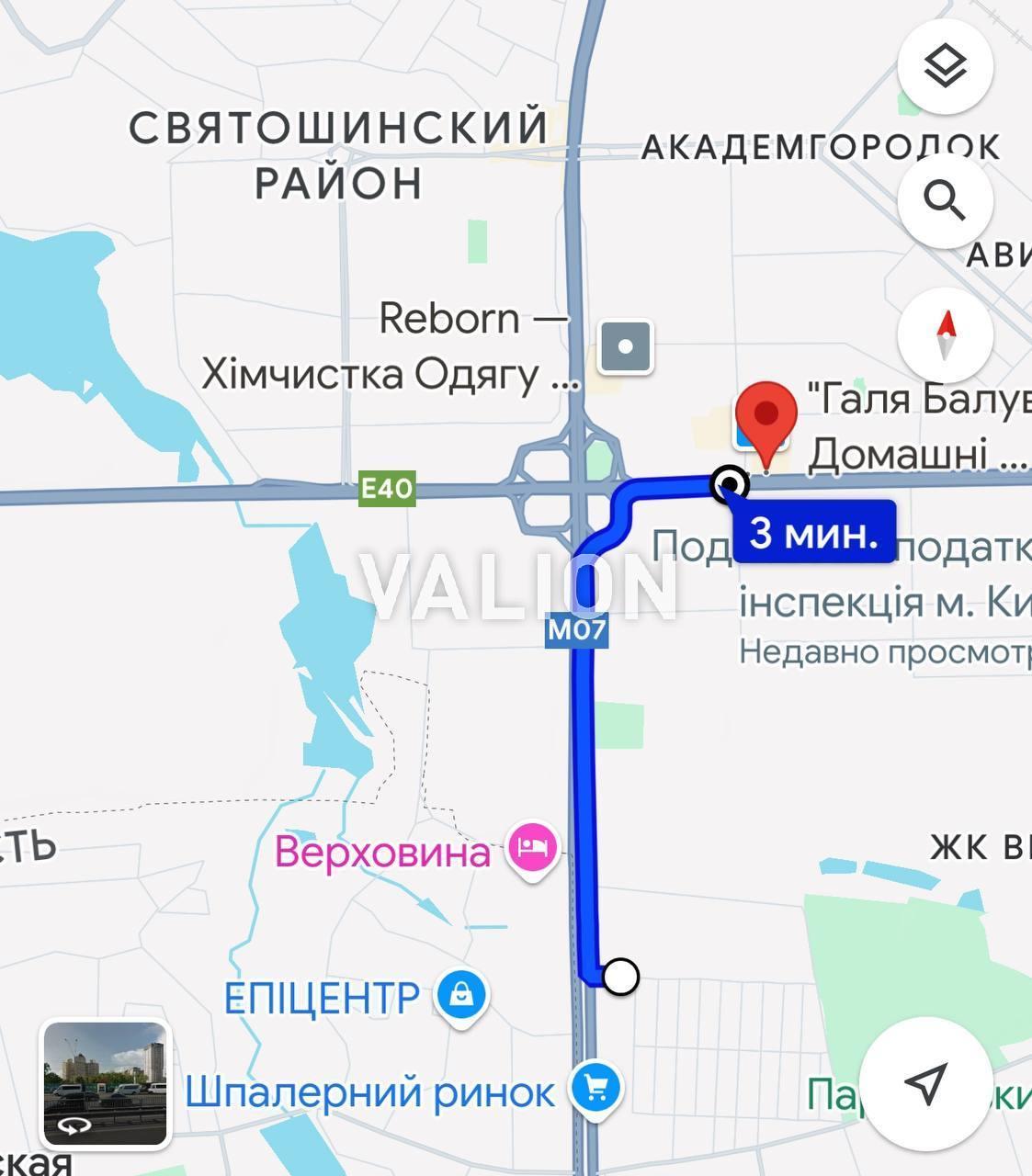The width and height of the screenshot is (1032, 1176).
Task: Select the ЕПІЦЕНТР shopping marker
Action: (x=461, y=995)
